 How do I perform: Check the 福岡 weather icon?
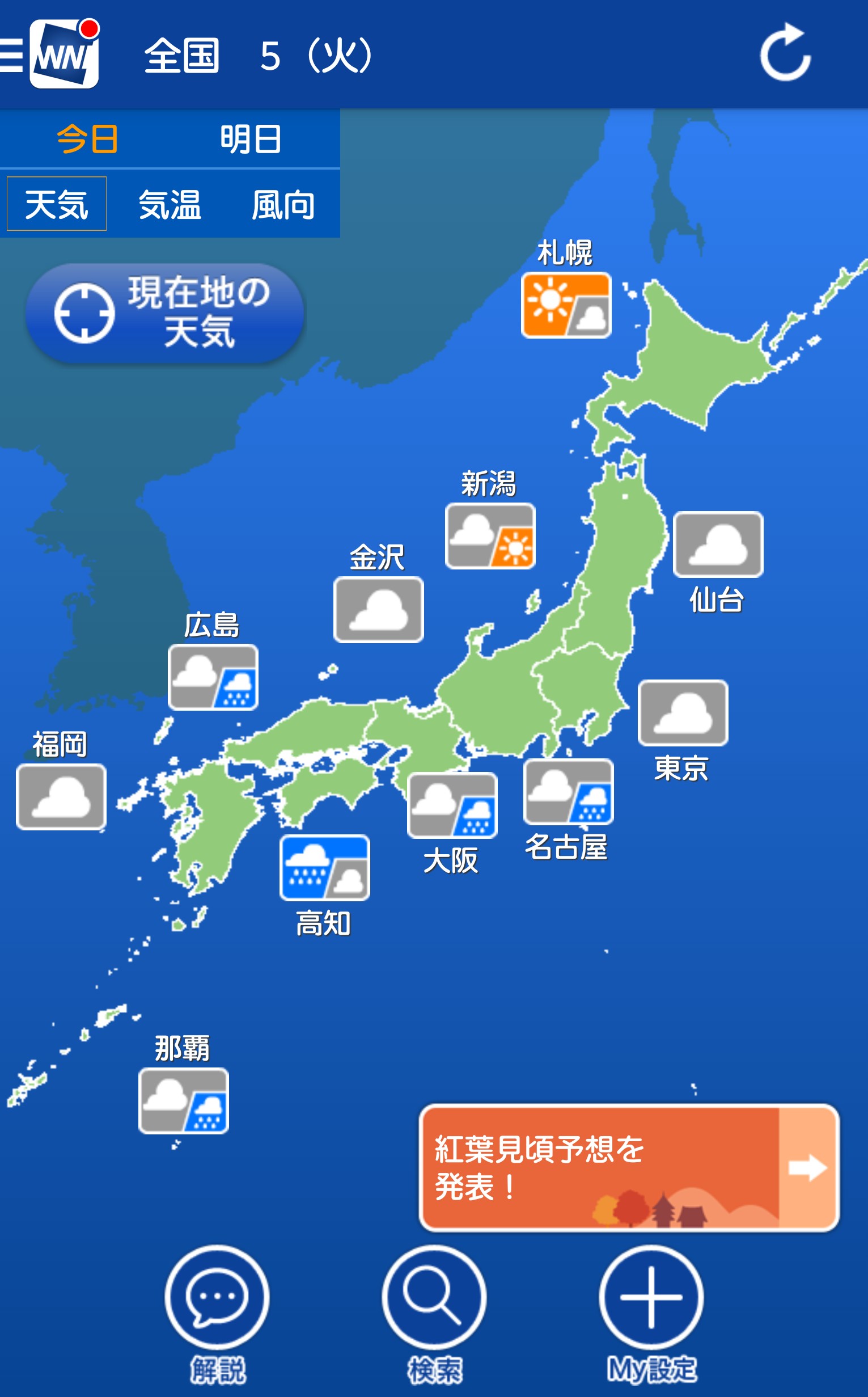pos(61,797)
